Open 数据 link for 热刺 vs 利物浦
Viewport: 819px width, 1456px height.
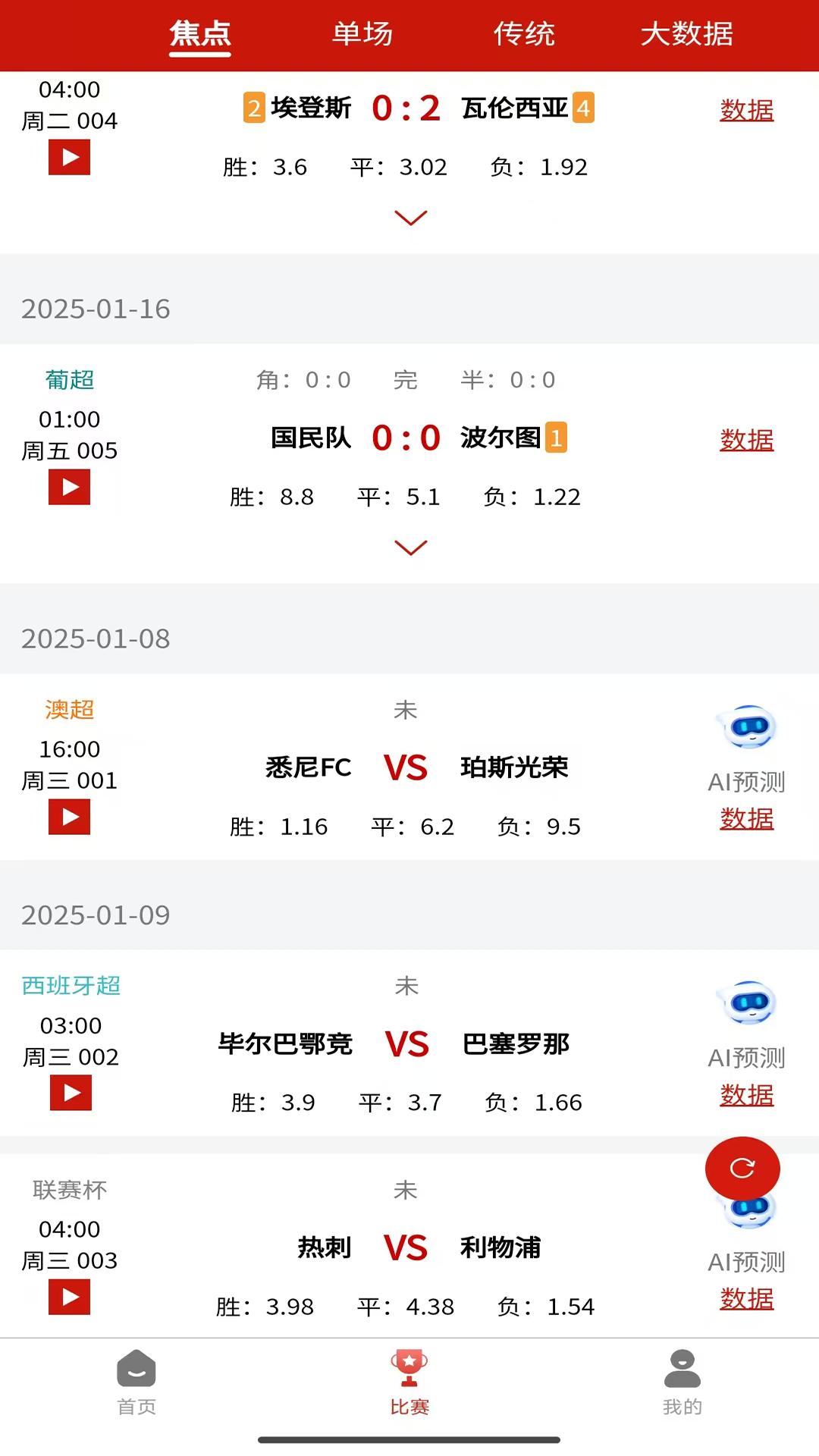pyautogui.click(x=746, y=1299)
